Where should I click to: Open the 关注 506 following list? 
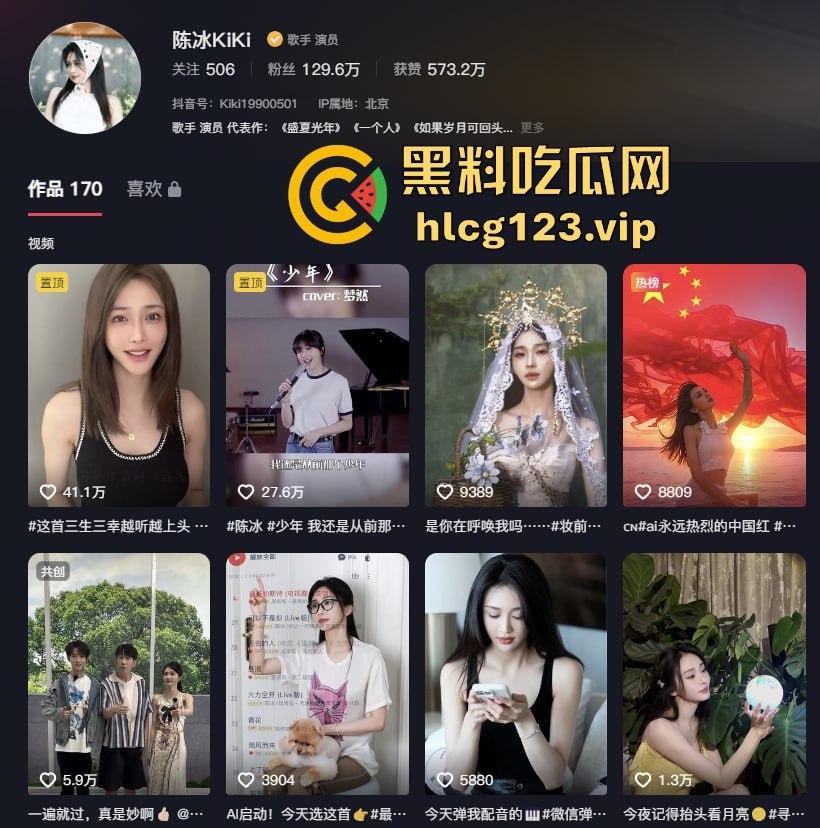203,69
